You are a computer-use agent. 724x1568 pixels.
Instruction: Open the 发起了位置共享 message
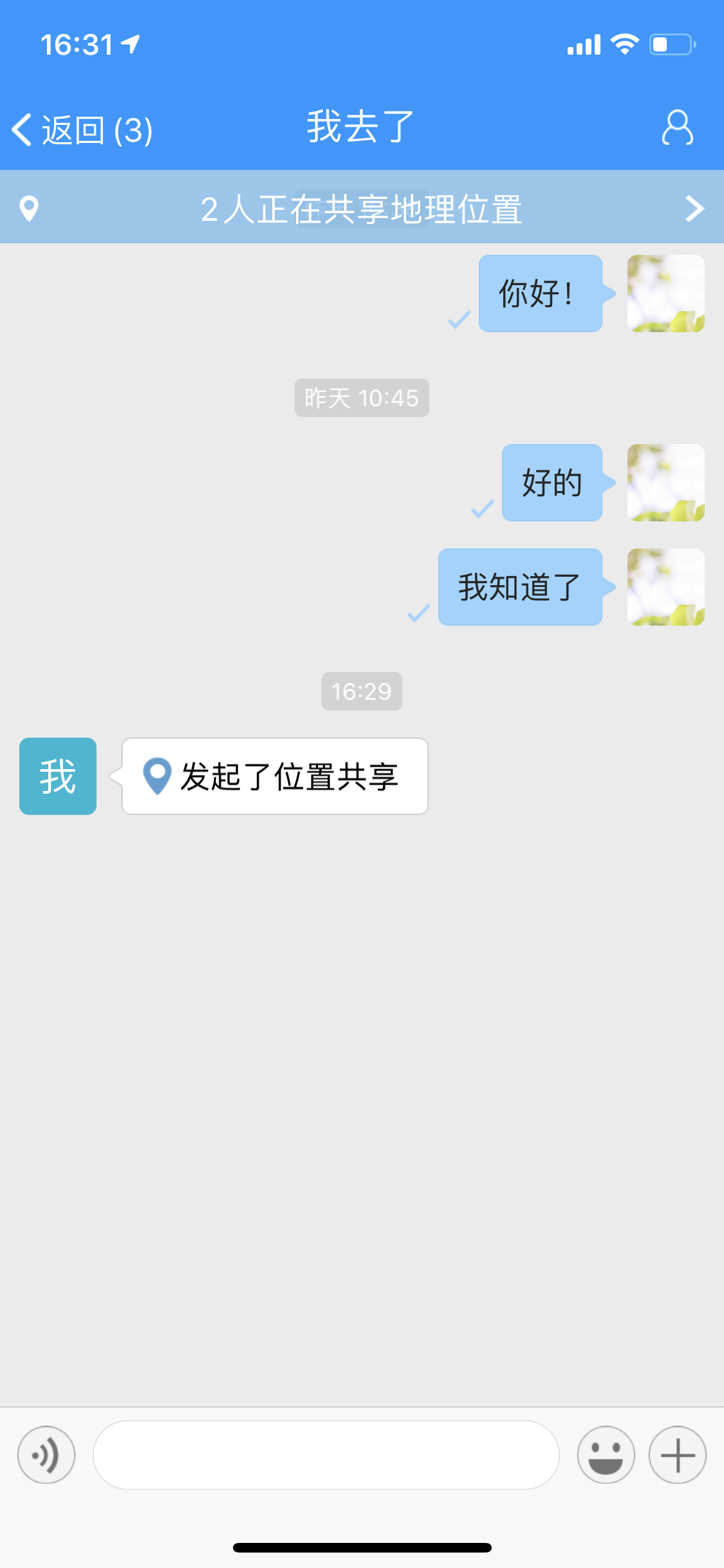275,776
